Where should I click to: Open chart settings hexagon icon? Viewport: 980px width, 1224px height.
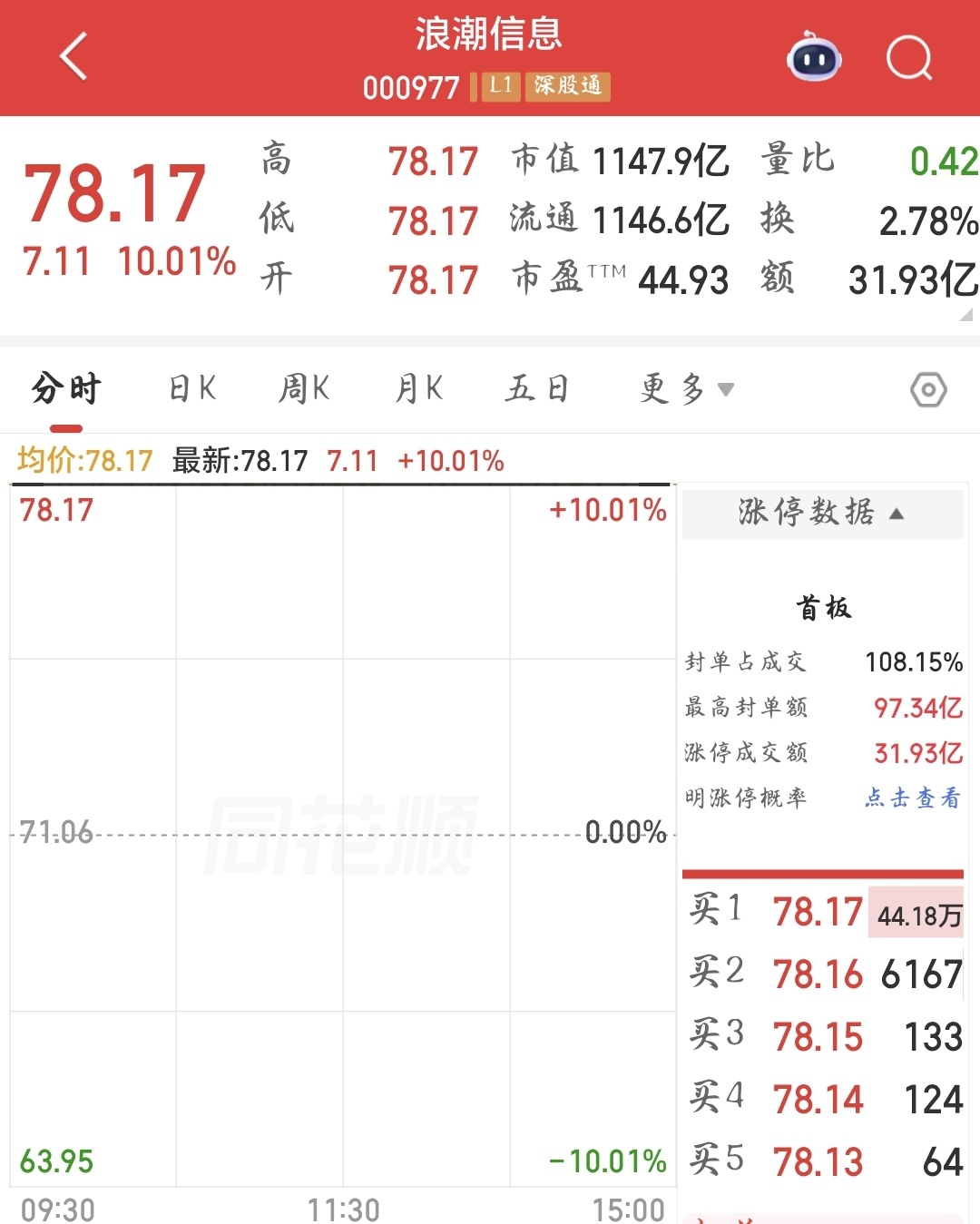pyautogui.click(x=928, y=390)
